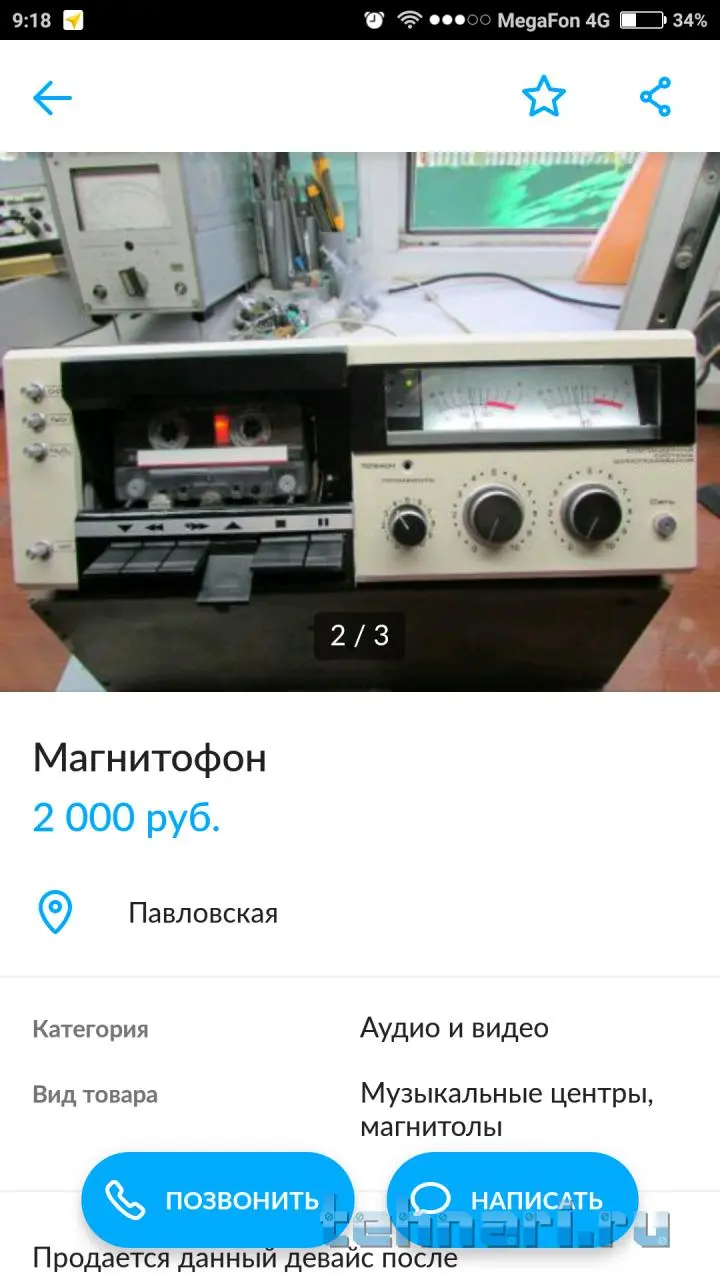Open the listing photo full screen
The image size is (720, 1280).
(360, 420)
